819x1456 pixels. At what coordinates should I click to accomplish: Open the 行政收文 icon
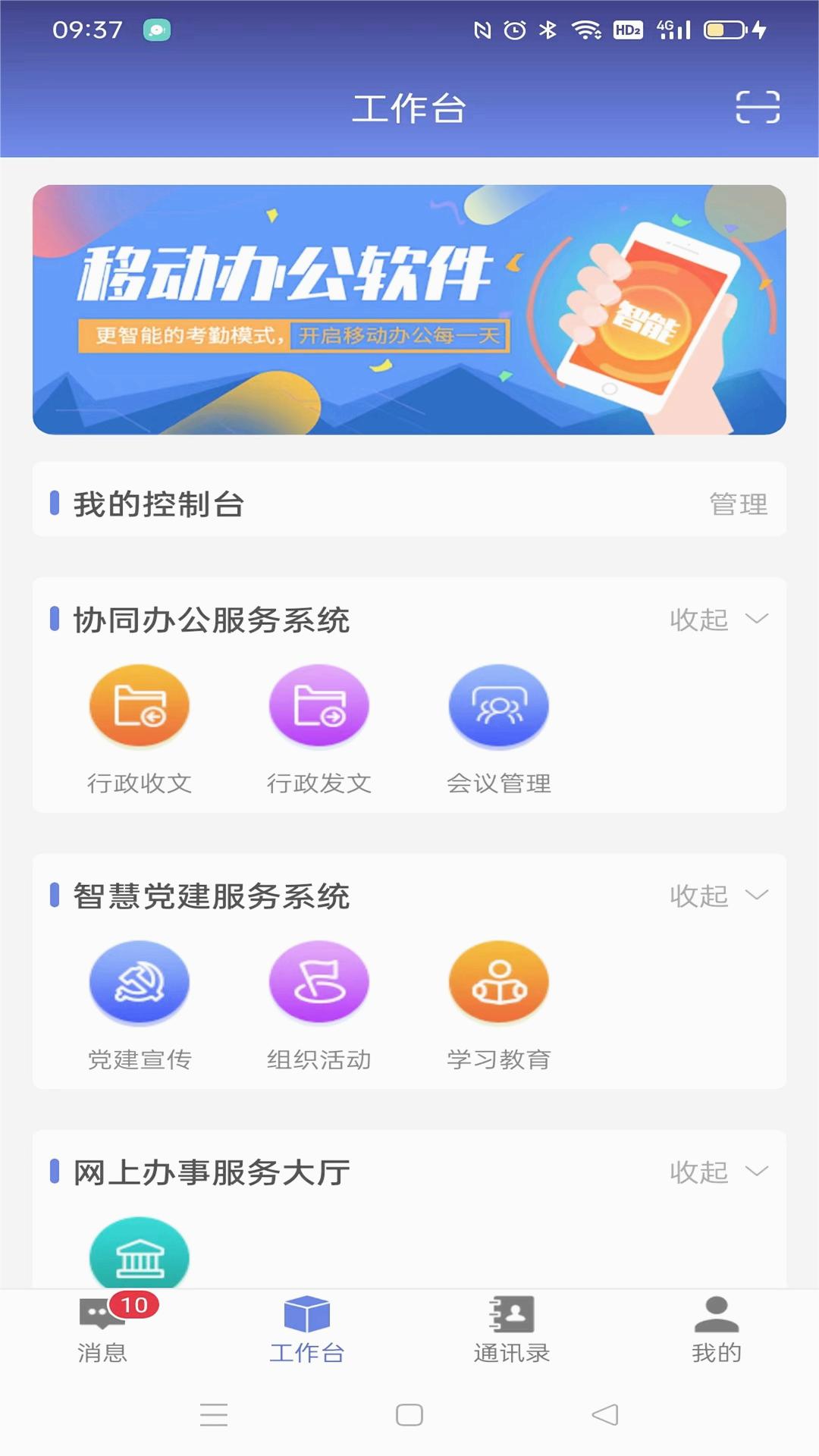[140, 705]
